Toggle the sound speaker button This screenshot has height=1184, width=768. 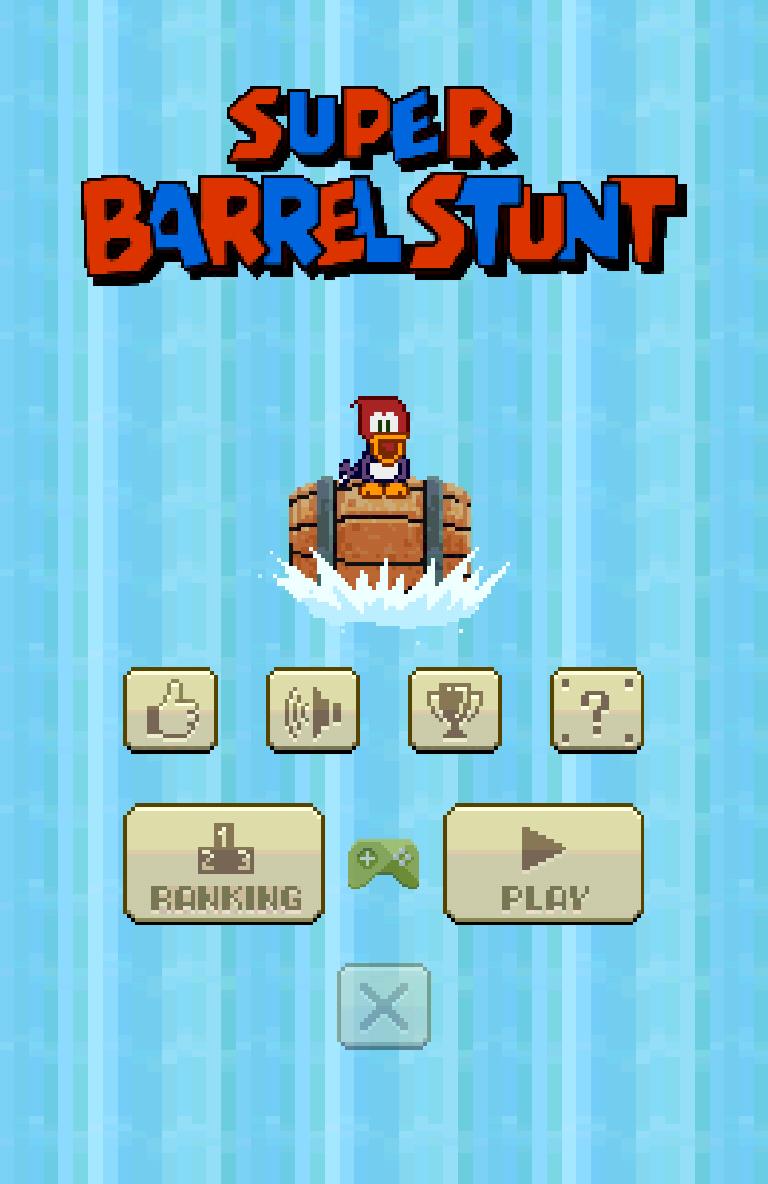[312, 710]
